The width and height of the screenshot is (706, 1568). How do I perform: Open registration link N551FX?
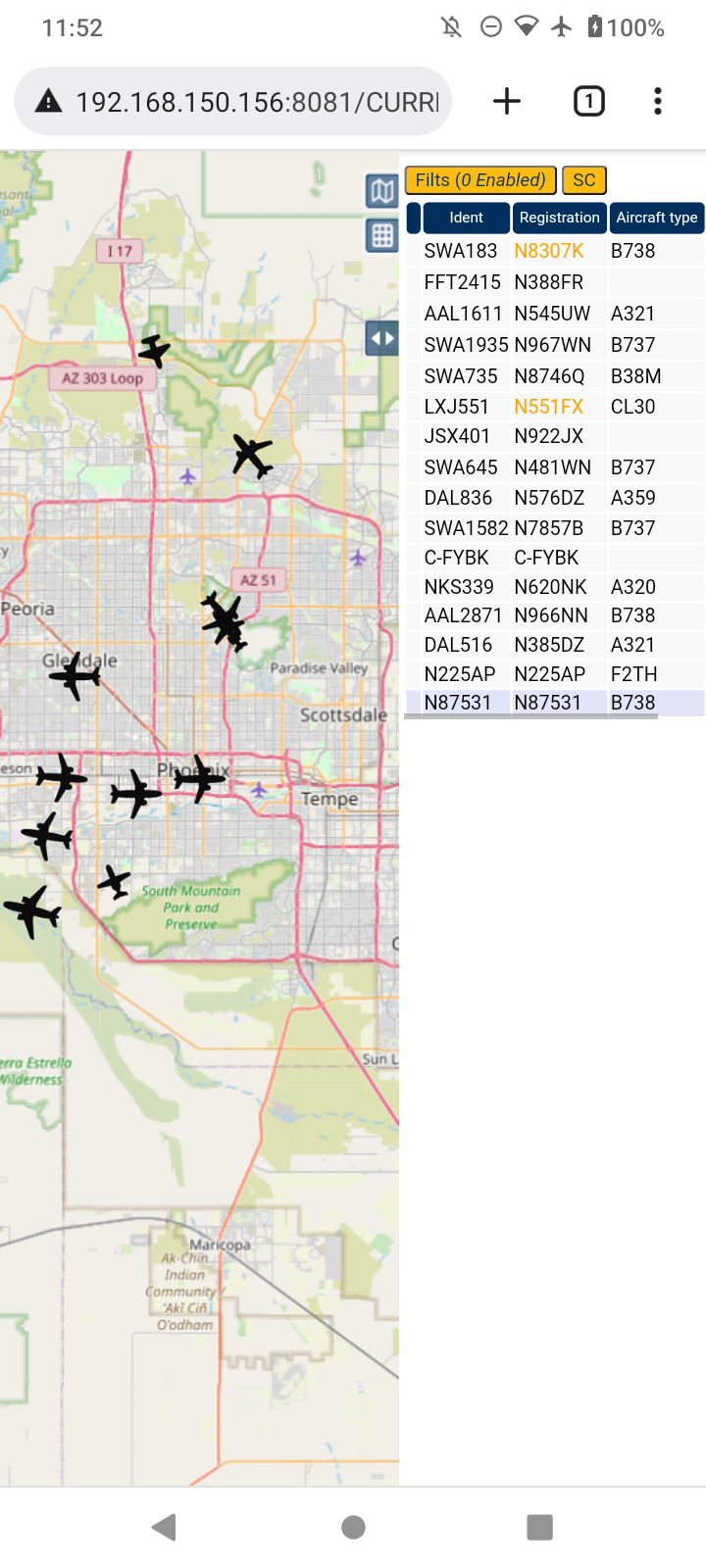tap(549, 407)
